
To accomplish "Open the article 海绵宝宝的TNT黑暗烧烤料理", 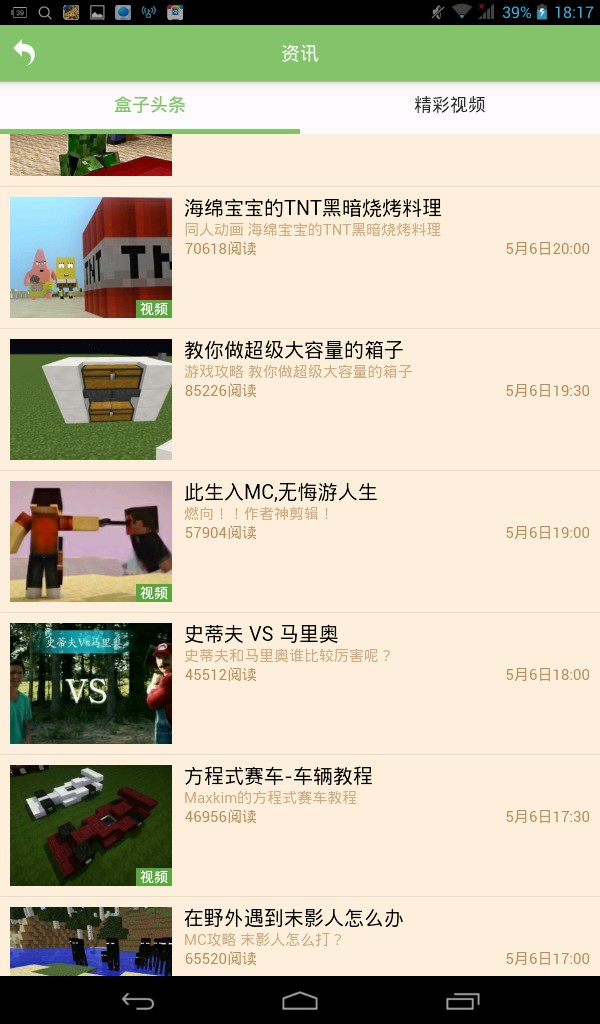I will pyautogui.click(x=313, y=209).
